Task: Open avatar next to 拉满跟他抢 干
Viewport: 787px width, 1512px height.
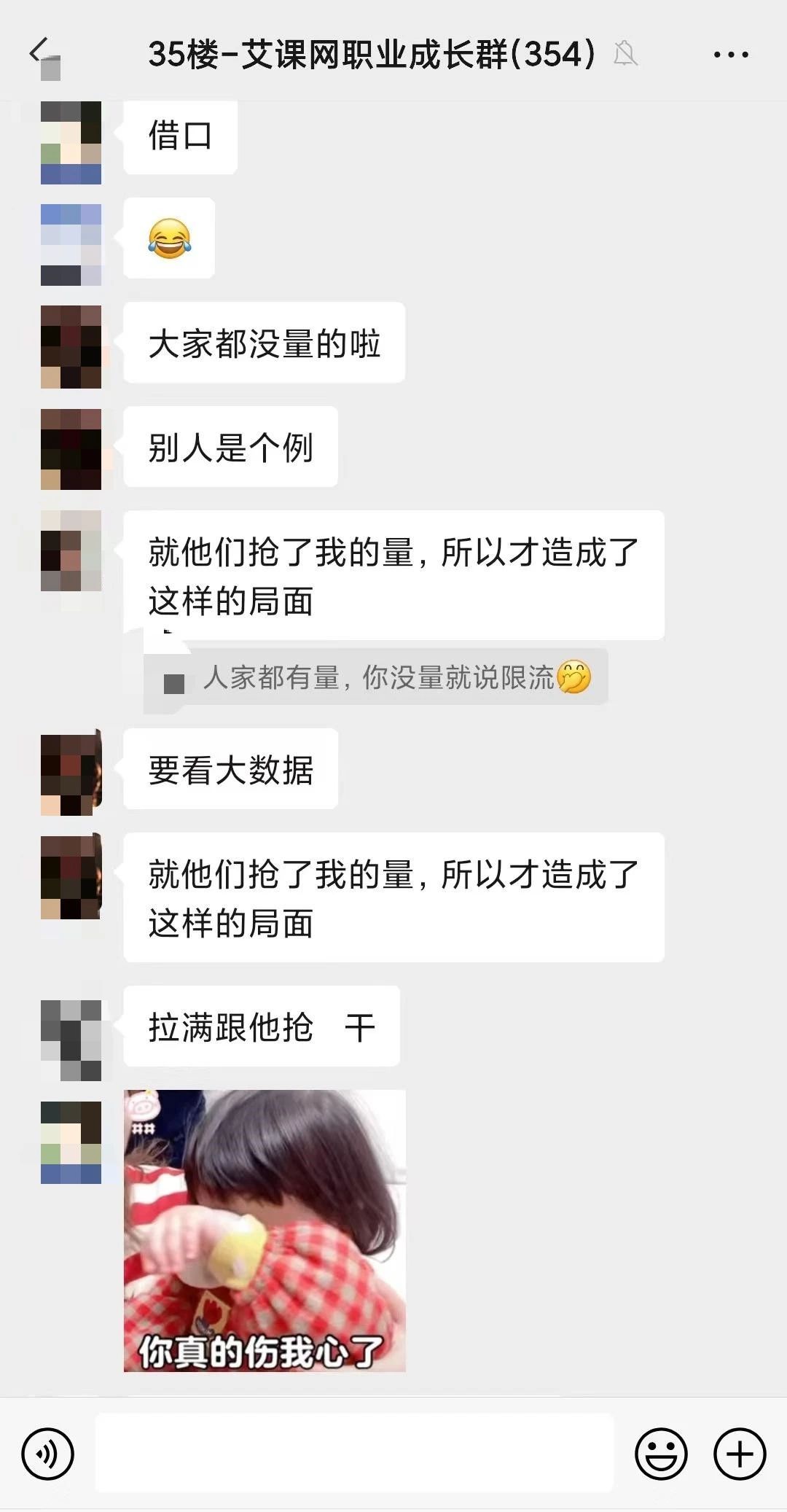Action: [71, 1040]
